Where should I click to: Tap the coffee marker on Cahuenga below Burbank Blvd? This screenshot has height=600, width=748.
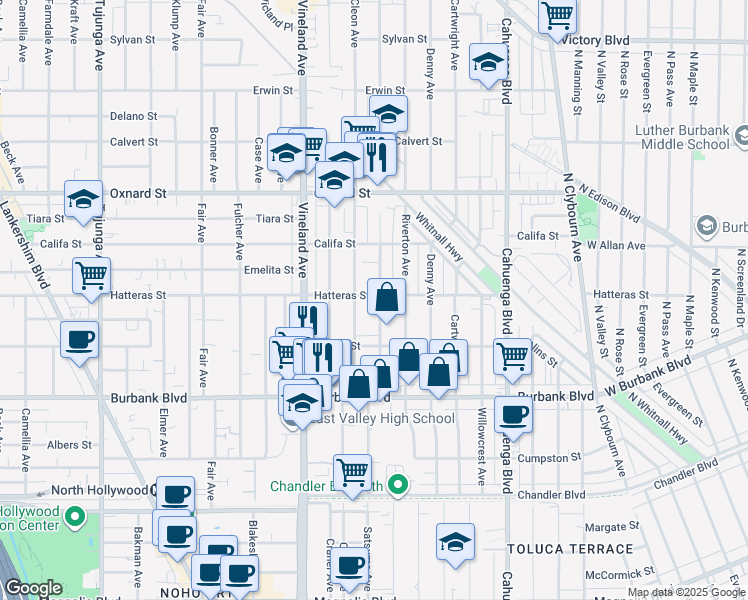coord(513,414)
